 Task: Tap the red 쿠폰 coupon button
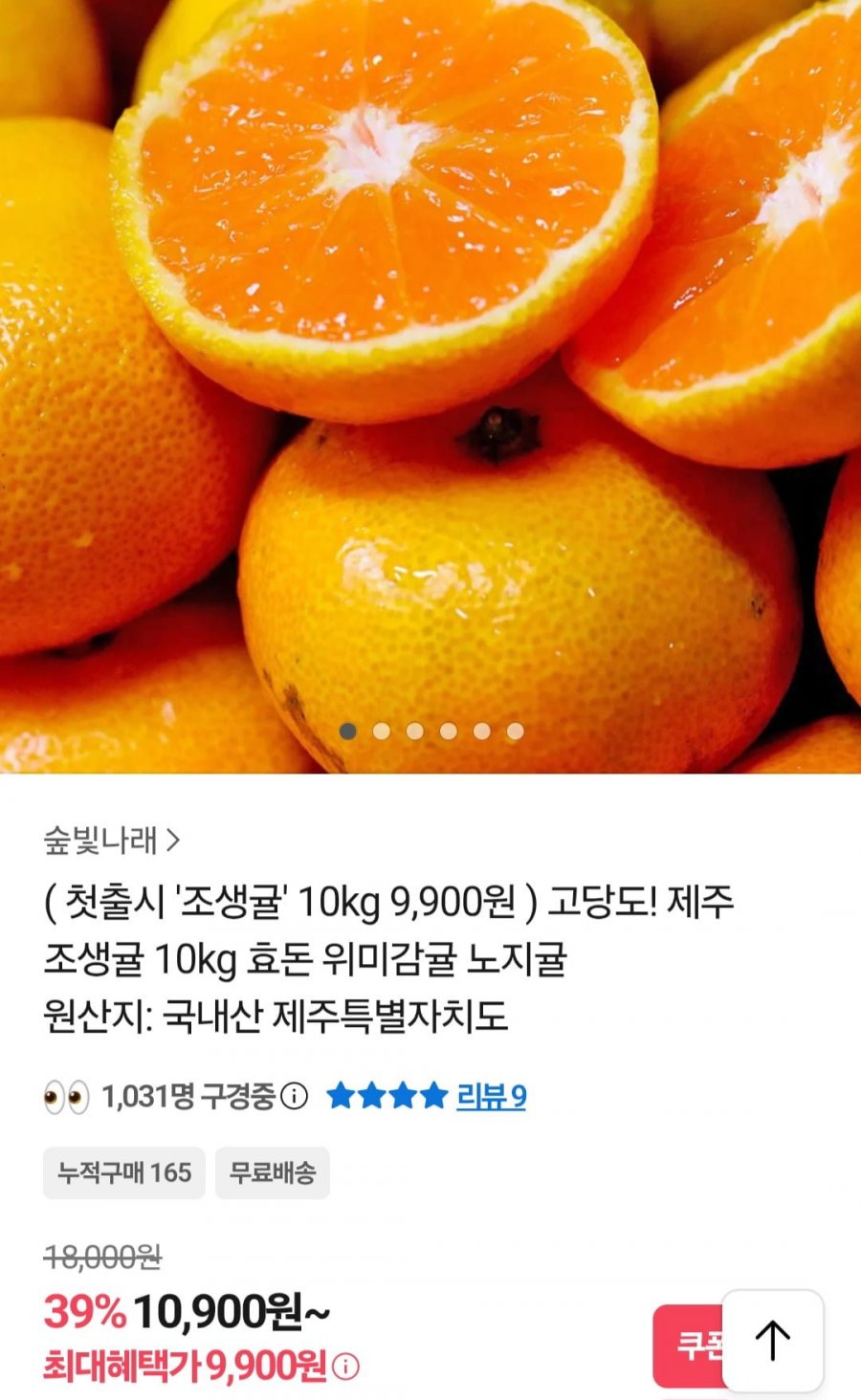click(689, 1345)
